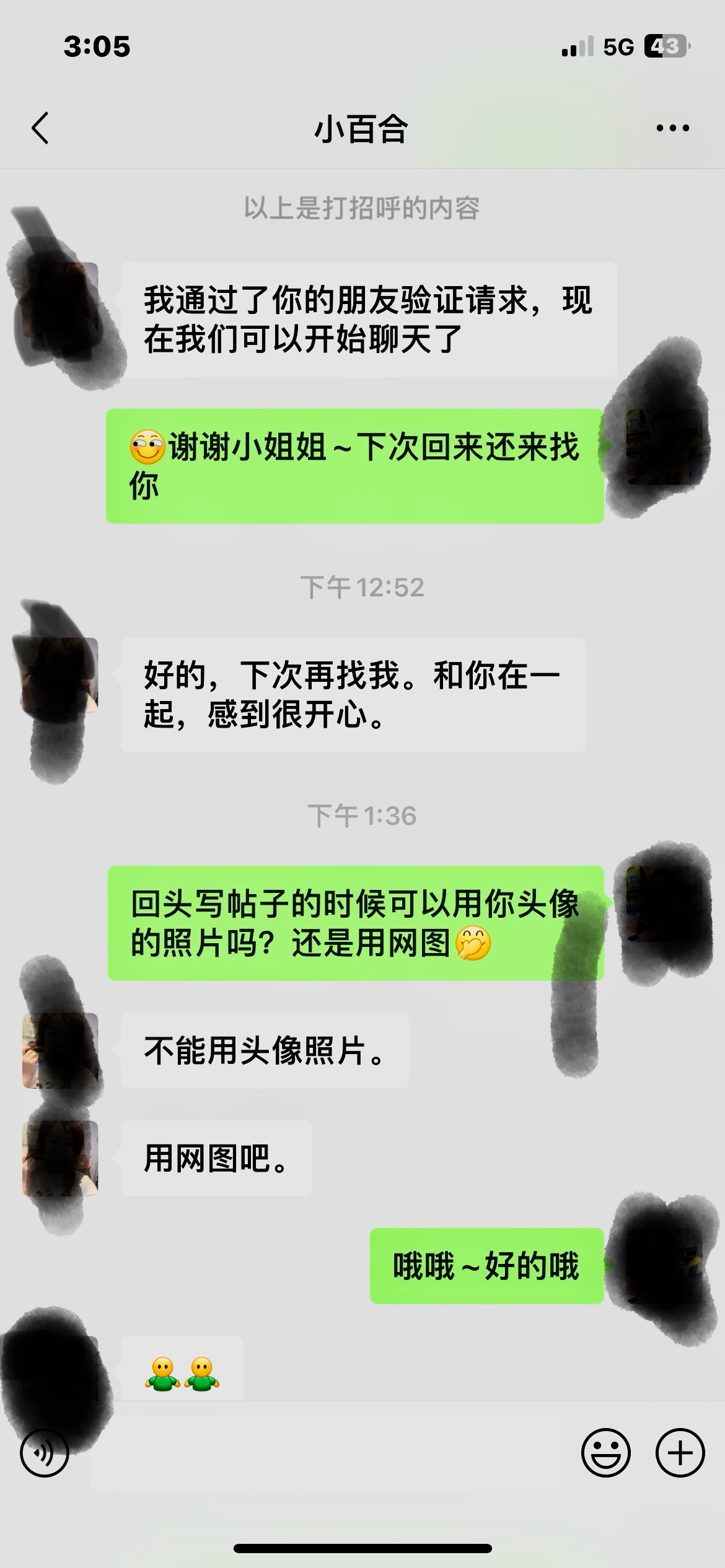725x1568 pixels.
Task: Switch to voice message input
Action: coord(44,1452)
